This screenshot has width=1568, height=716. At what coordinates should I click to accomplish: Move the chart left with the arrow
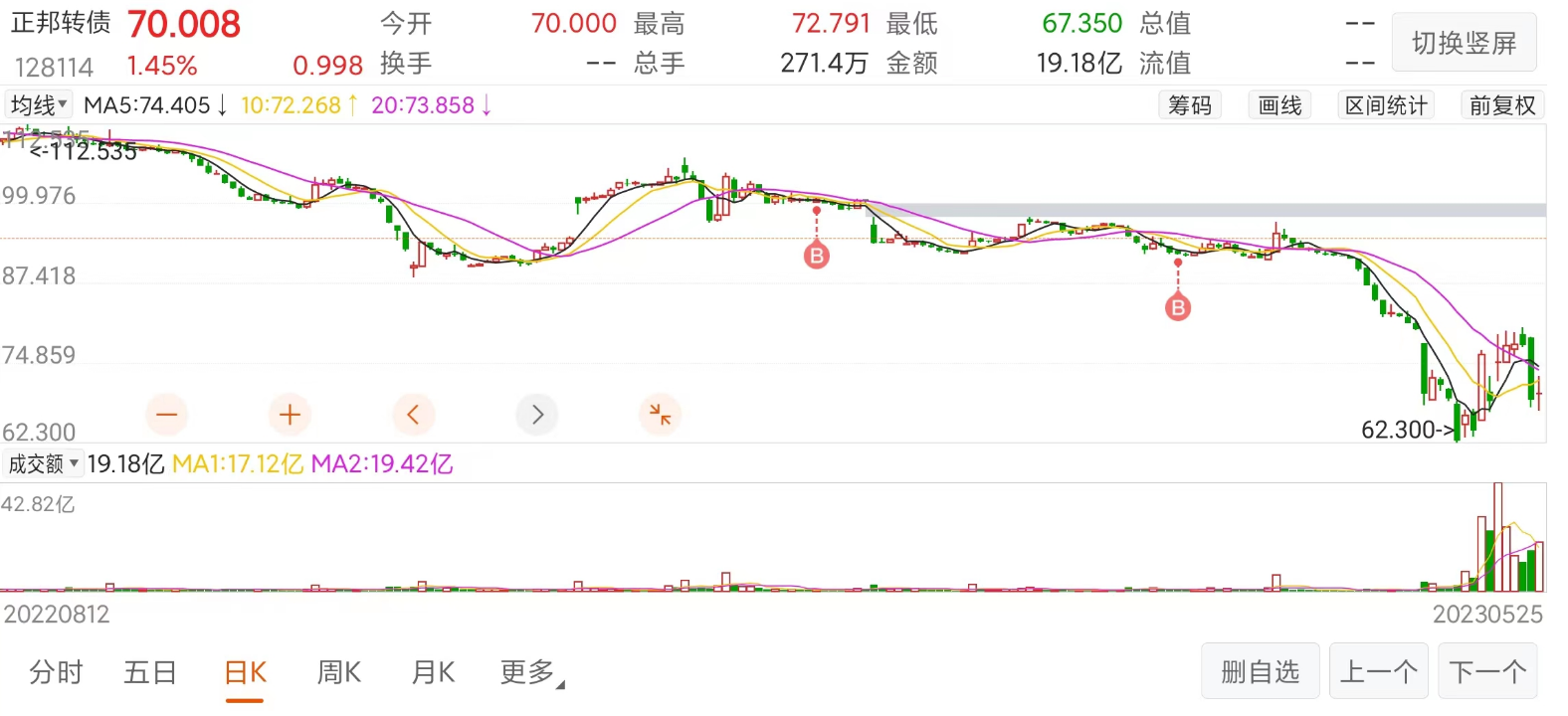pos(414,414)
